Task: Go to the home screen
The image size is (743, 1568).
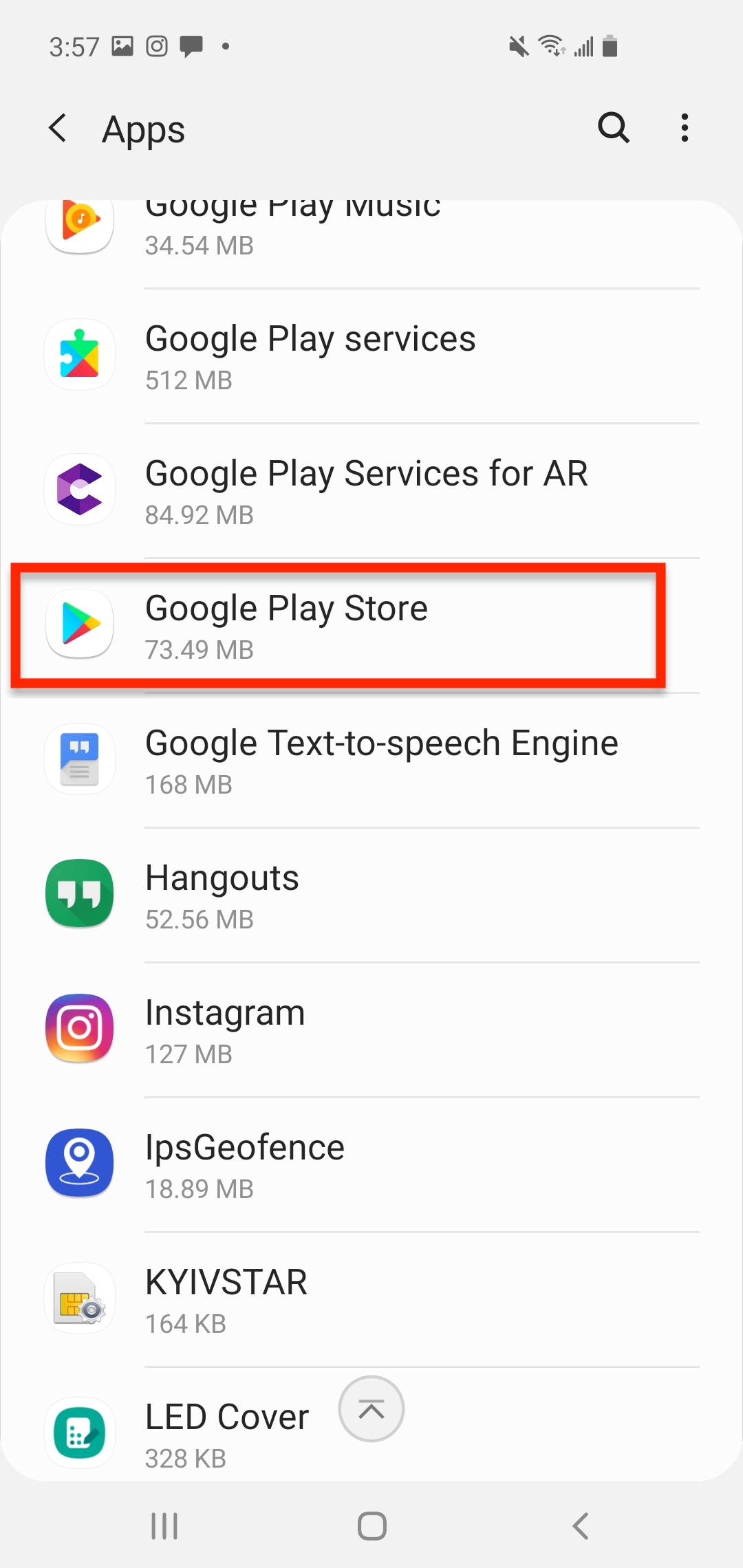Action: click(x=371, y=1526)
